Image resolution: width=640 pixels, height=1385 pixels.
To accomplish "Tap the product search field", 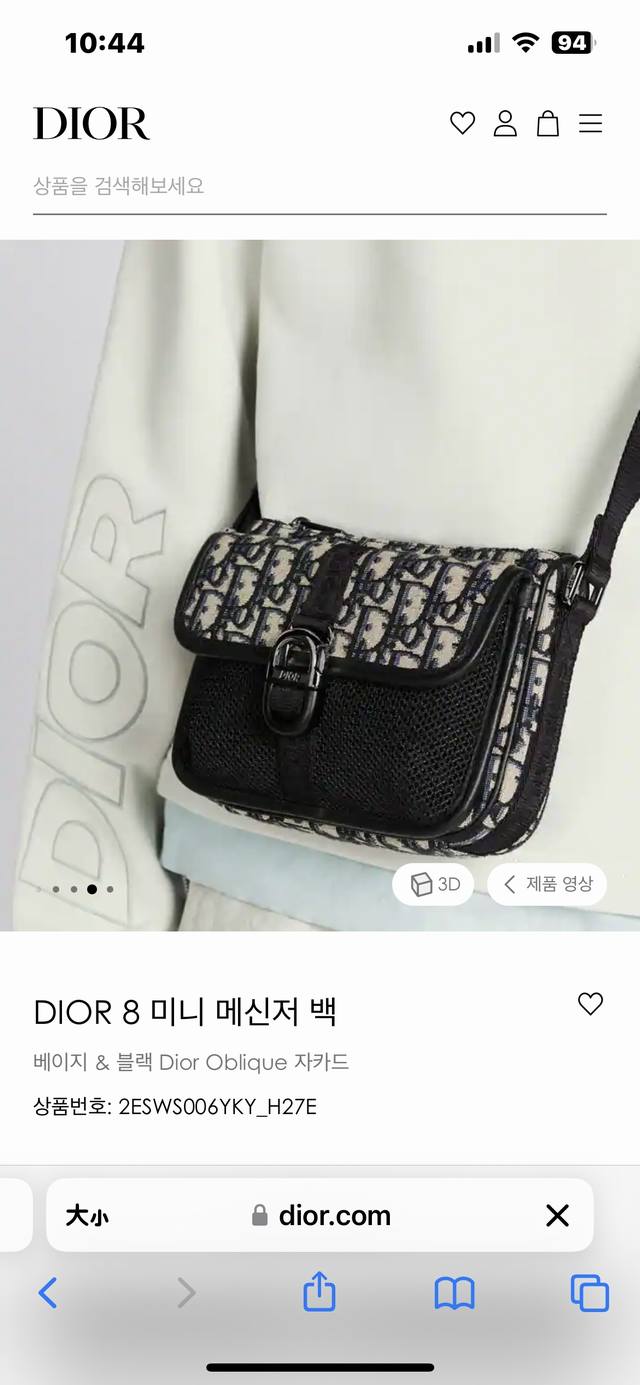I will (319, 186).
